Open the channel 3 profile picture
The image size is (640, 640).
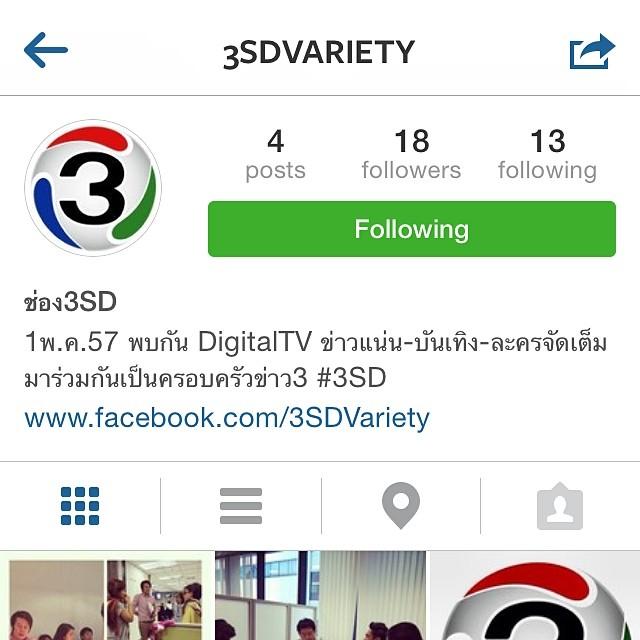93,188
